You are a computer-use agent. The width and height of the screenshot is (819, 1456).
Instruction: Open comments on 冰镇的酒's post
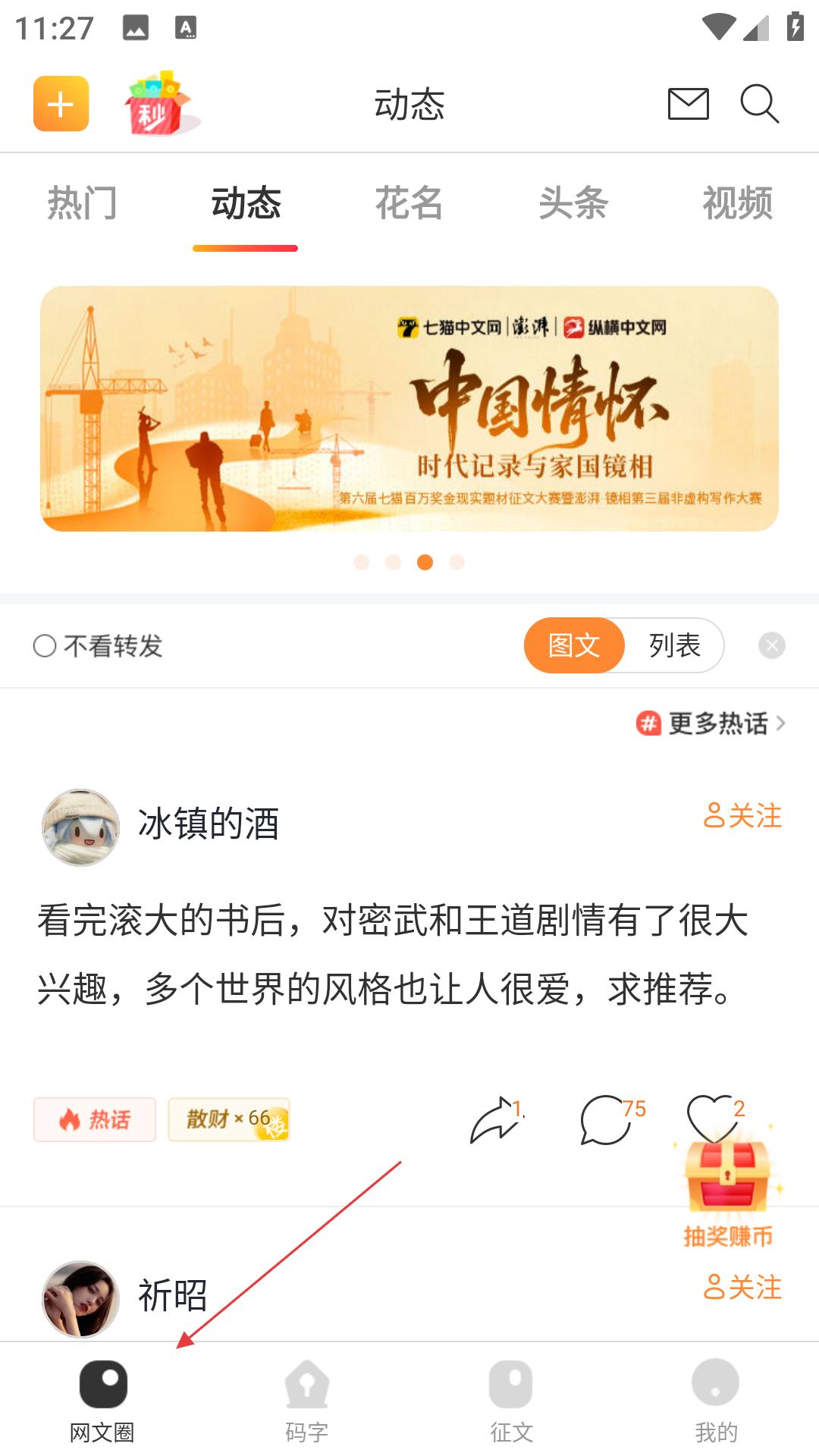[607, 1120]
